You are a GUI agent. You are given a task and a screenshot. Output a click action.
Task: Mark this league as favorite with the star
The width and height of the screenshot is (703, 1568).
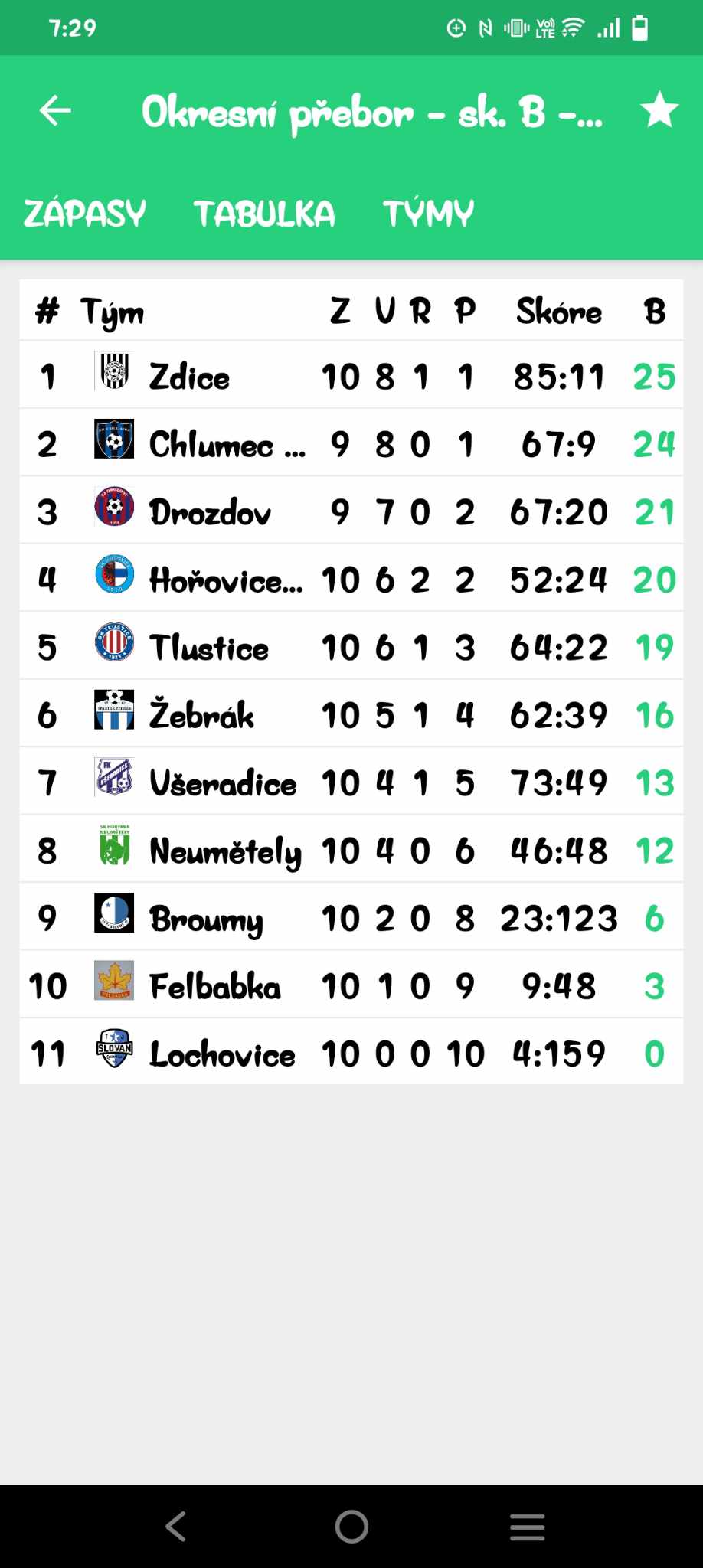point(659,111)
